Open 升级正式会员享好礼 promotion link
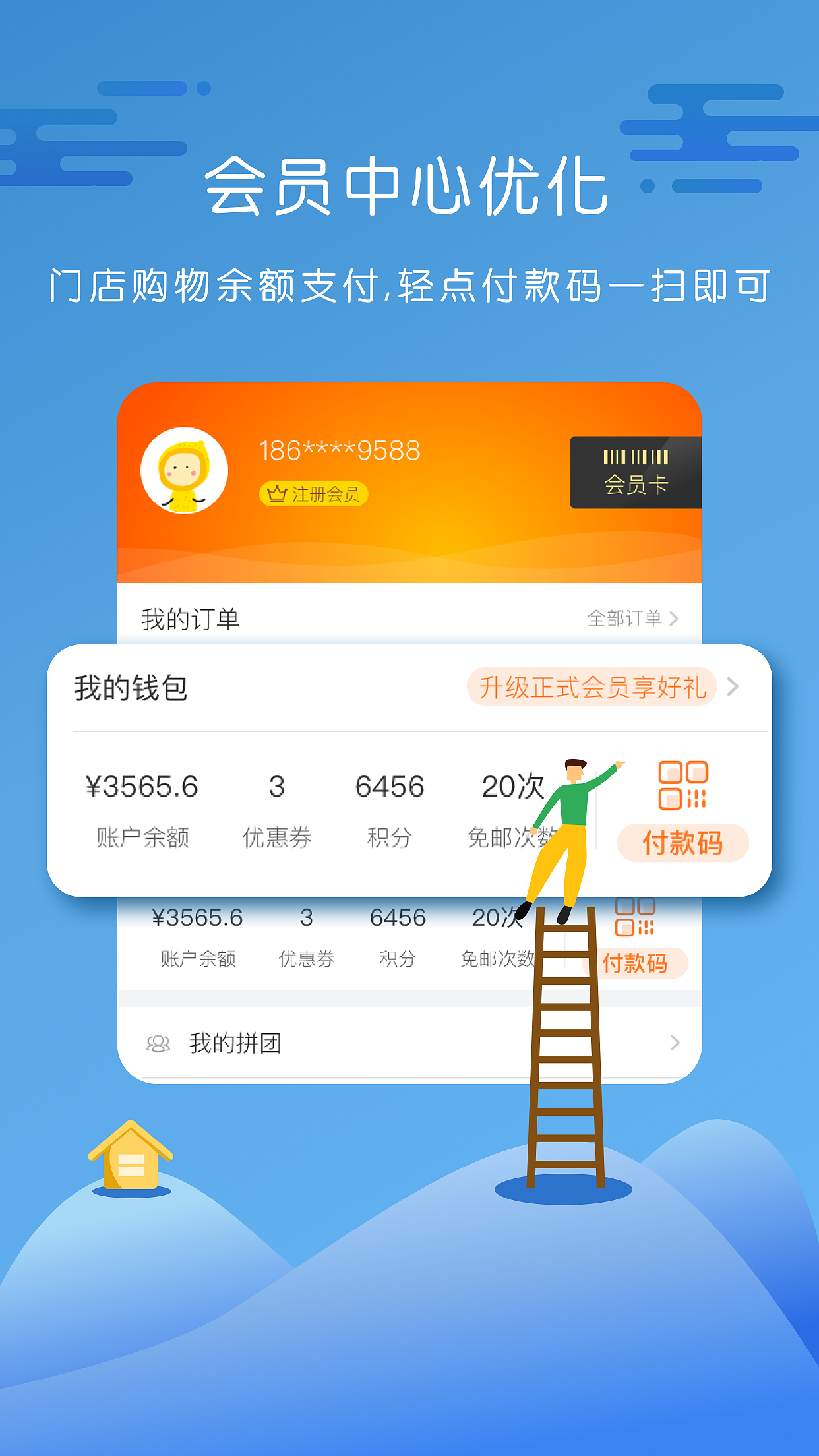Screen dimensions: 819x1456 click(x=591, y=686)
